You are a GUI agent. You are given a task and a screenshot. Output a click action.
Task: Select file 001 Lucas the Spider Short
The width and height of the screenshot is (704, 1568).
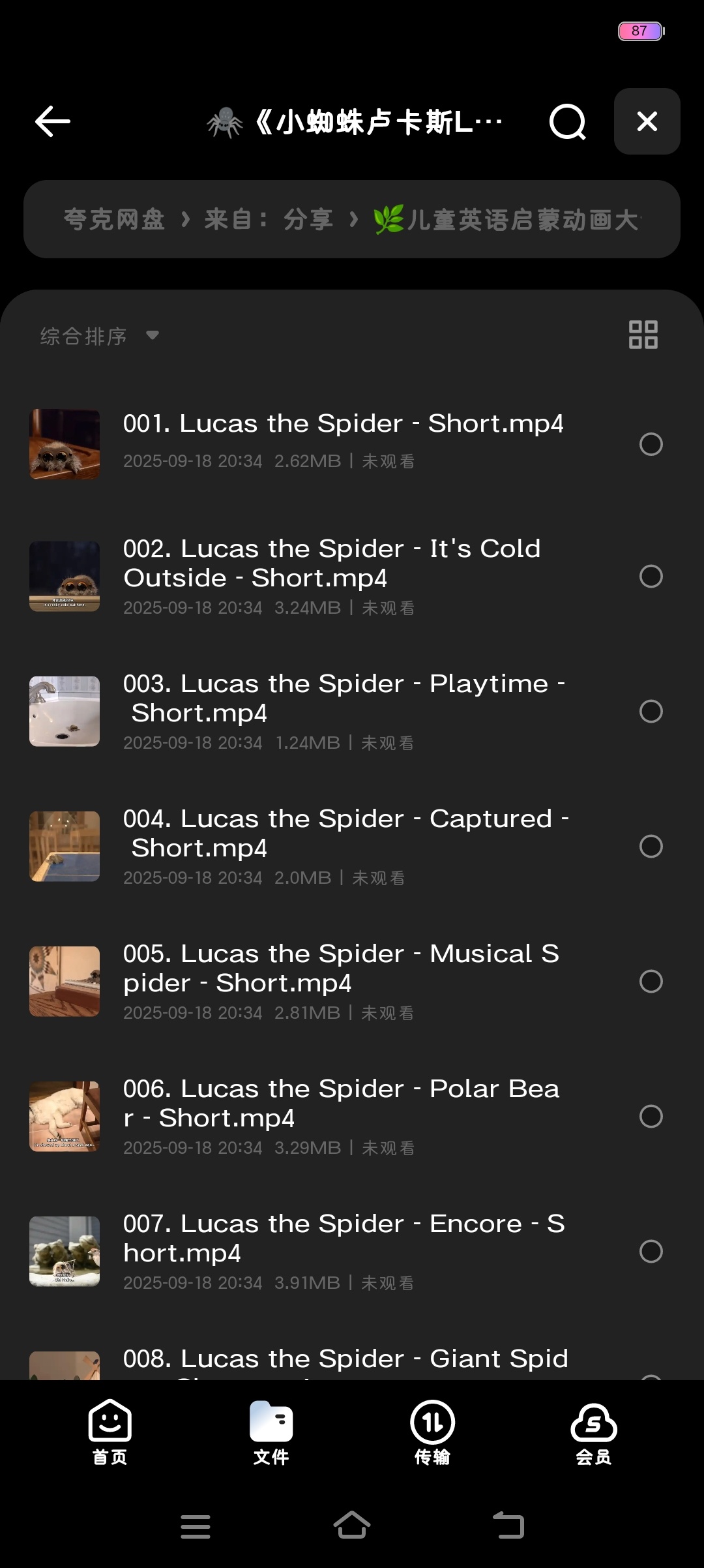[651, 444]
